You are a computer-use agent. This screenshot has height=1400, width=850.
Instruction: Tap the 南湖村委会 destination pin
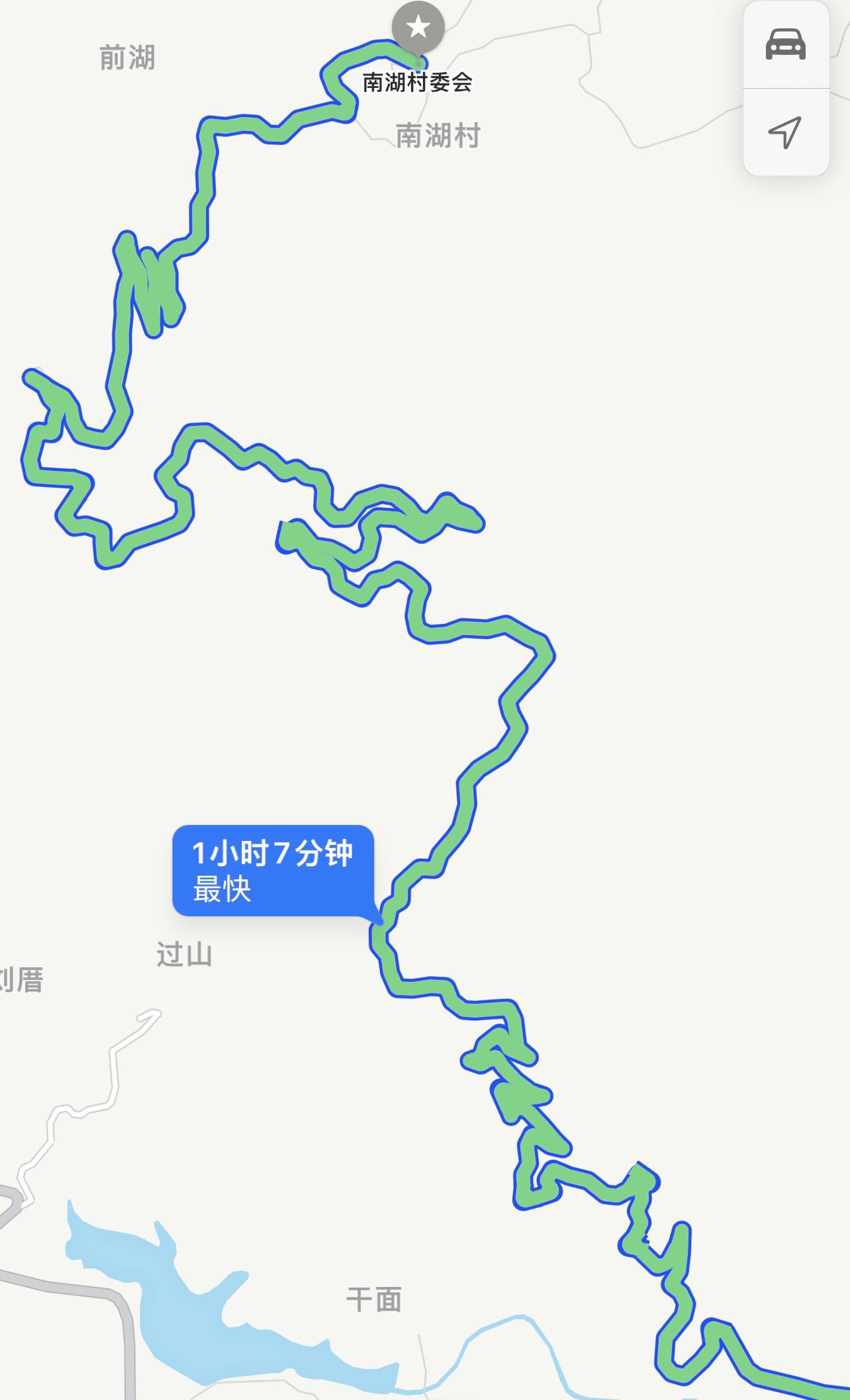tap(418, 28)
